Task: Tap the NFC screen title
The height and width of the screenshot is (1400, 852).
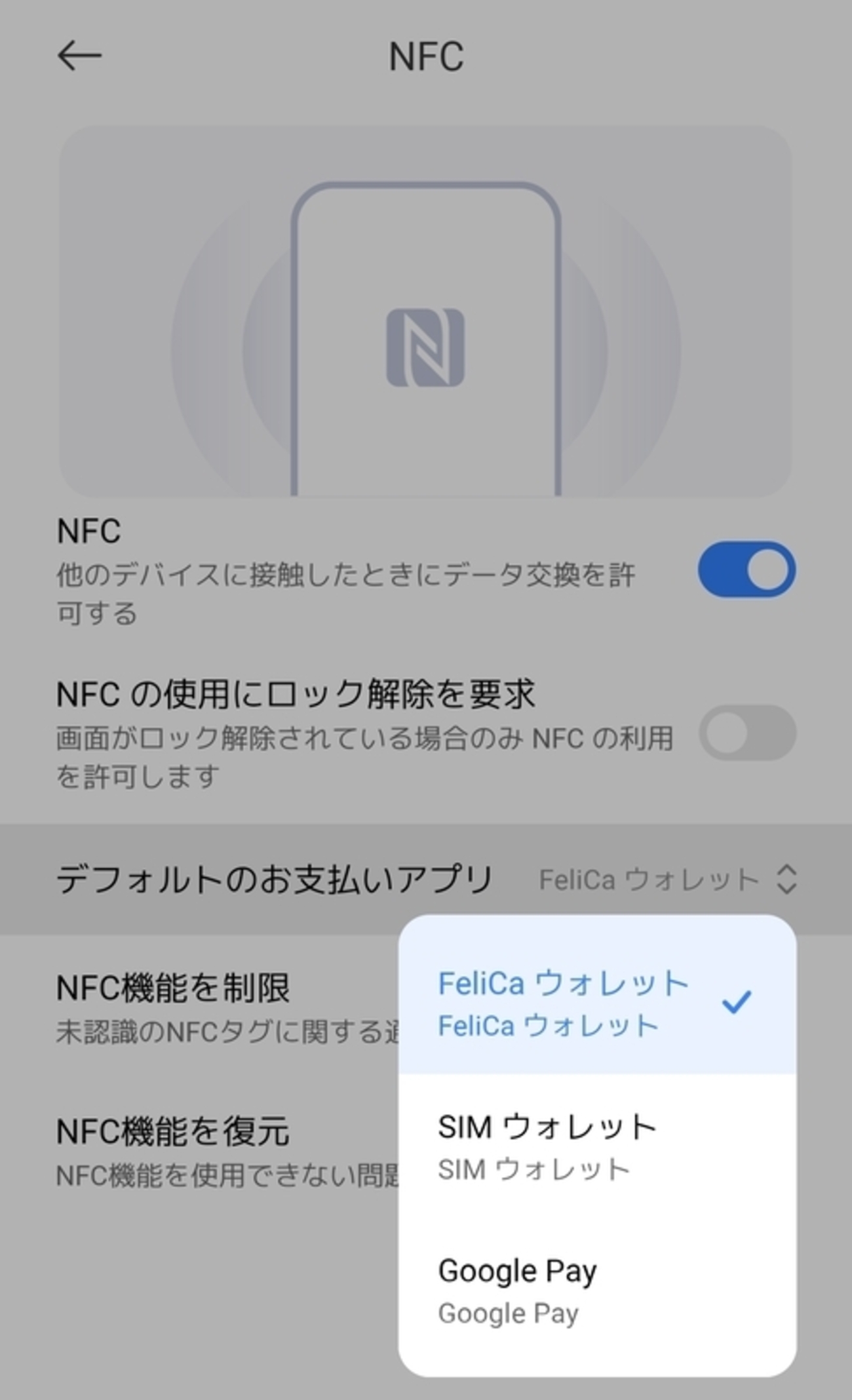Action: coord(426,56)
